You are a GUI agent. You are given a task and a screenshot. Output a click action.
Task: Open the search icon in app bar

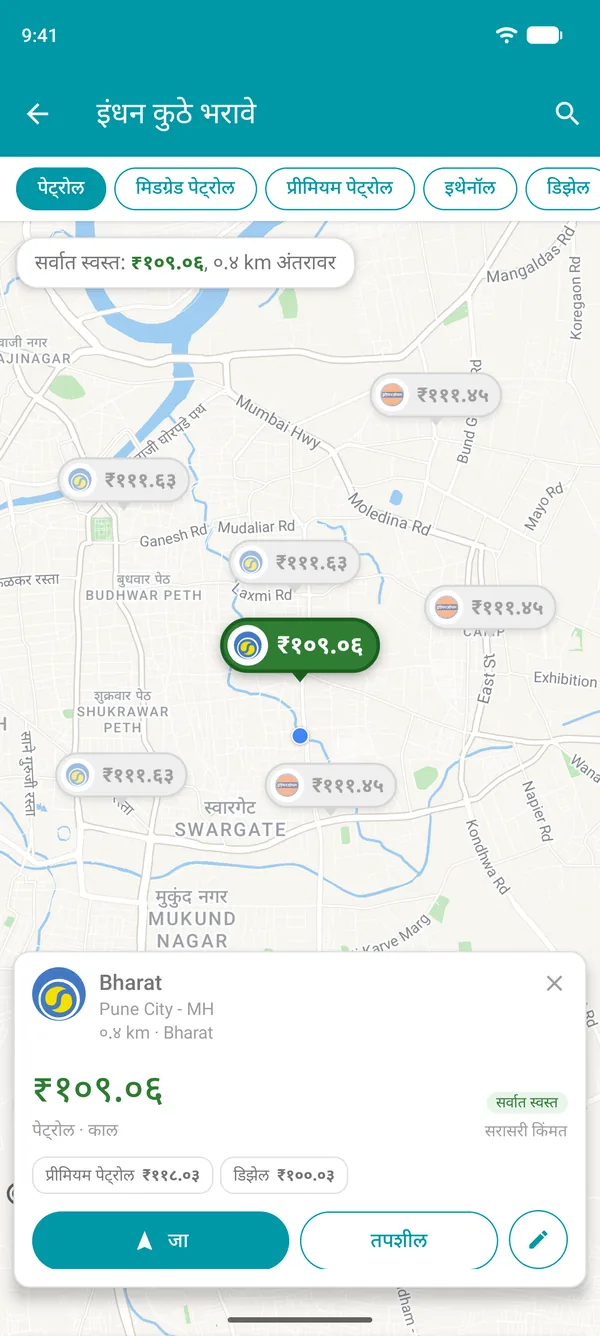[x=567, y=114]
